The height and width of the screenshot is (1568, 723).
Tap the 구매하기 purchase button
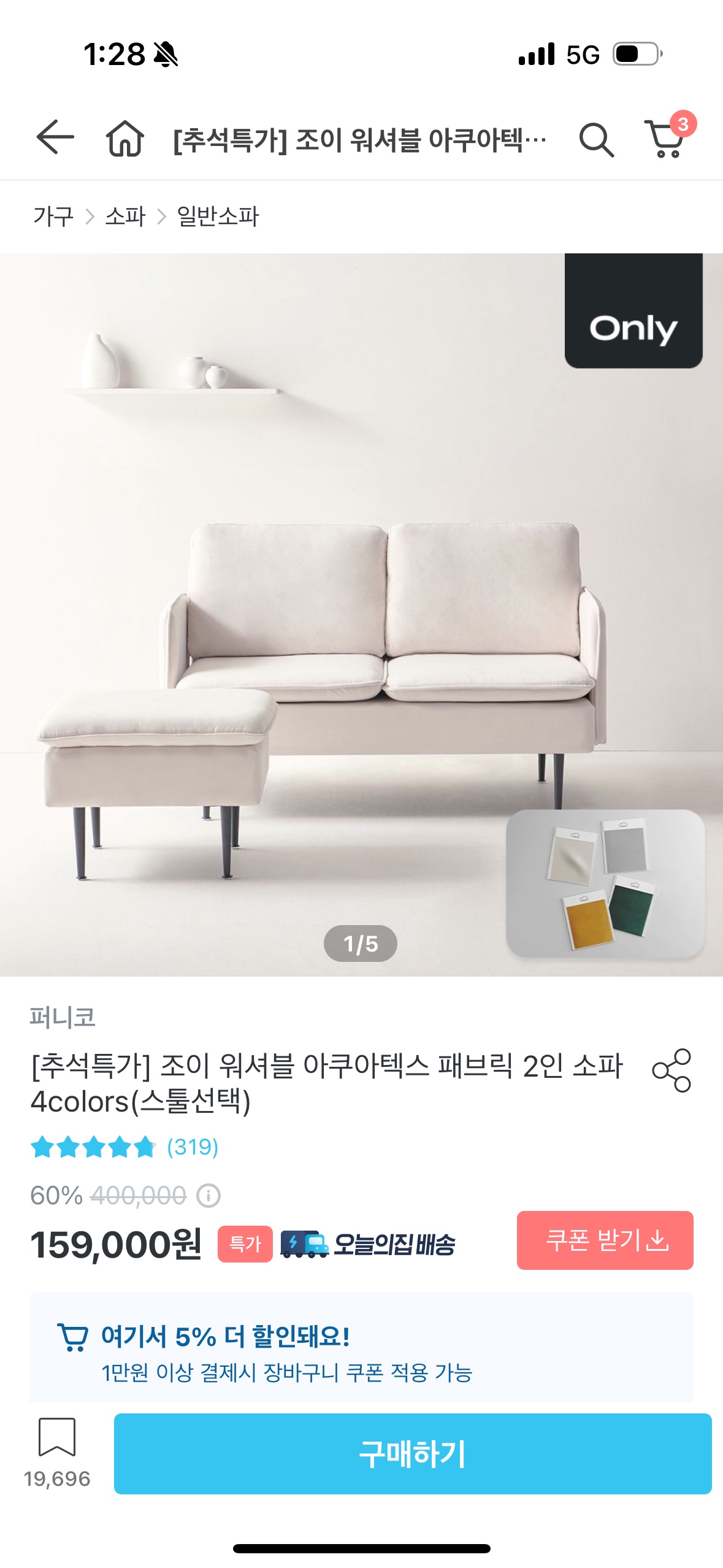412,1453
